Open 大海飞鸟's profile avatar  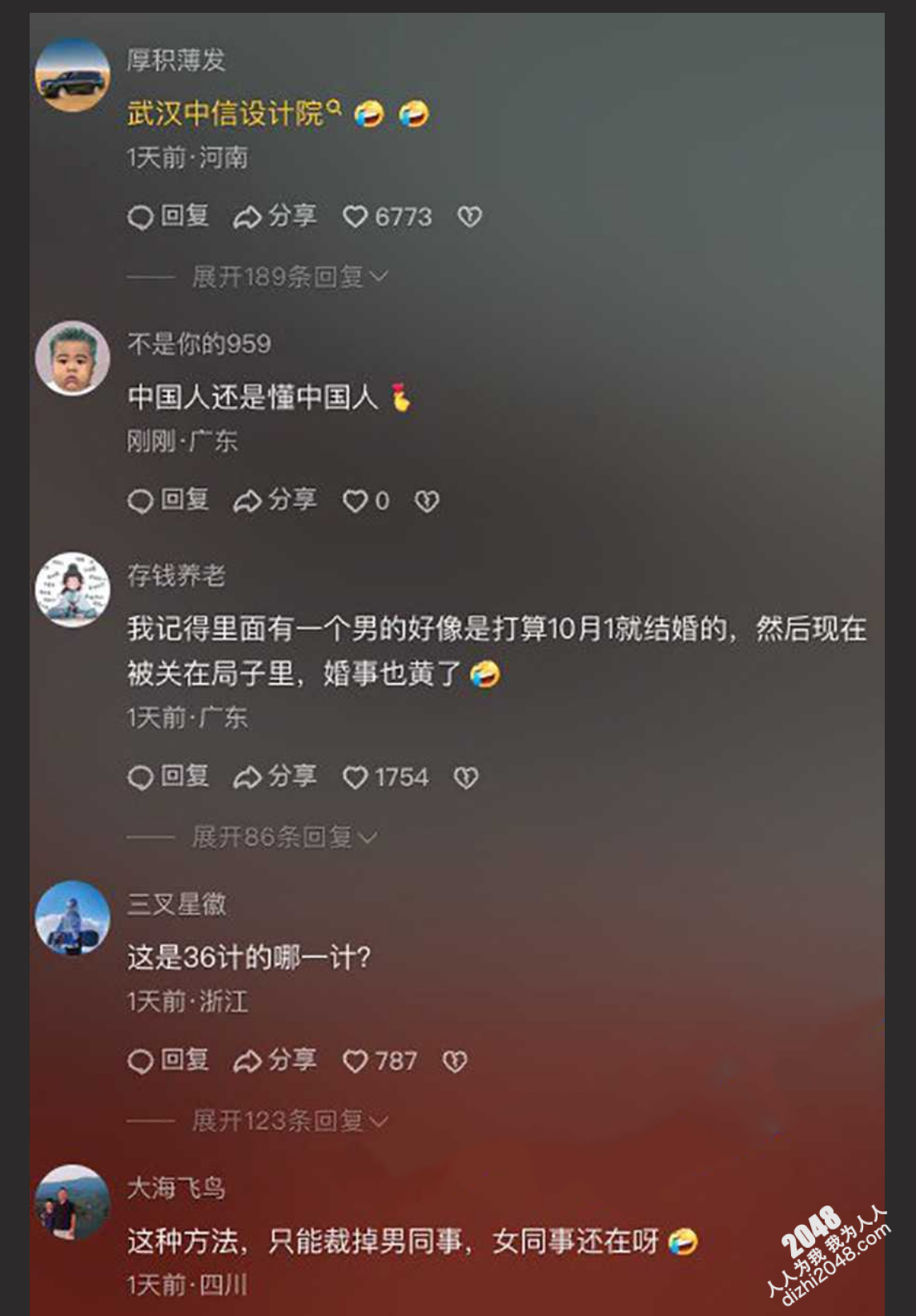pos(72,1202)
